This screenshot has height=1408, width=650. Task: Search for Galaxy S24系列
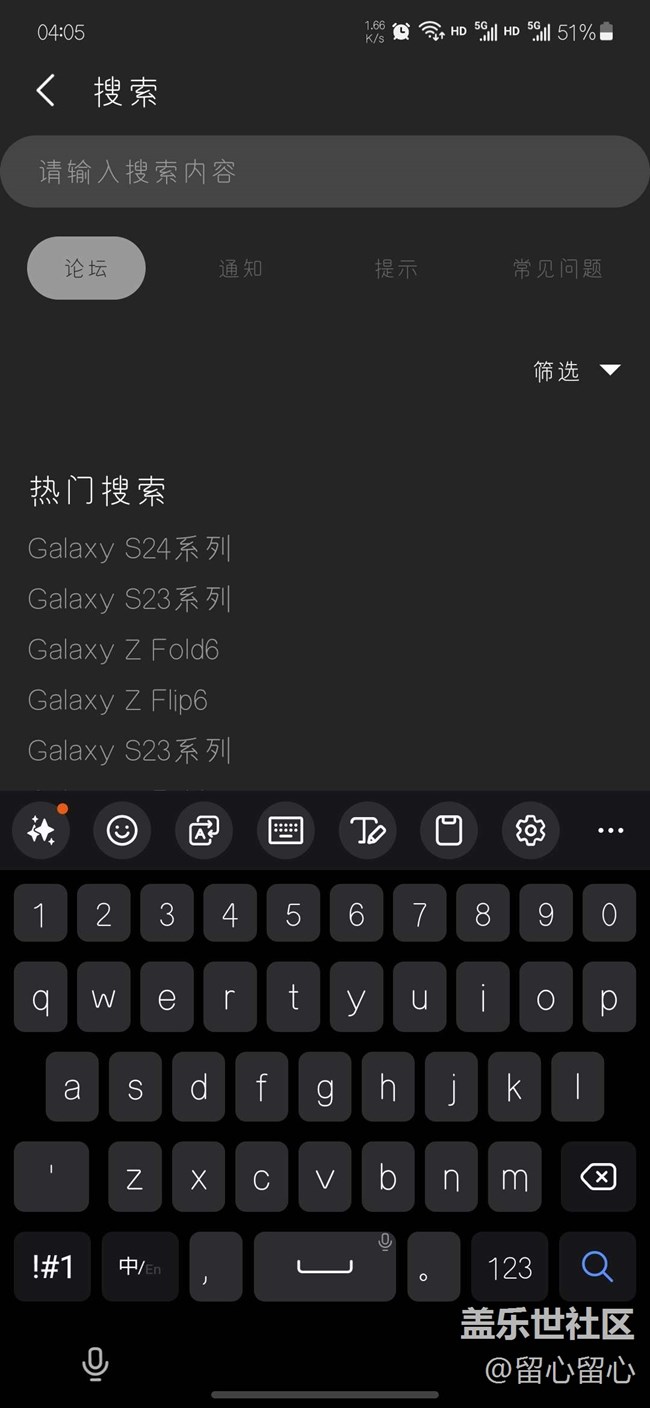coord(130,548)
